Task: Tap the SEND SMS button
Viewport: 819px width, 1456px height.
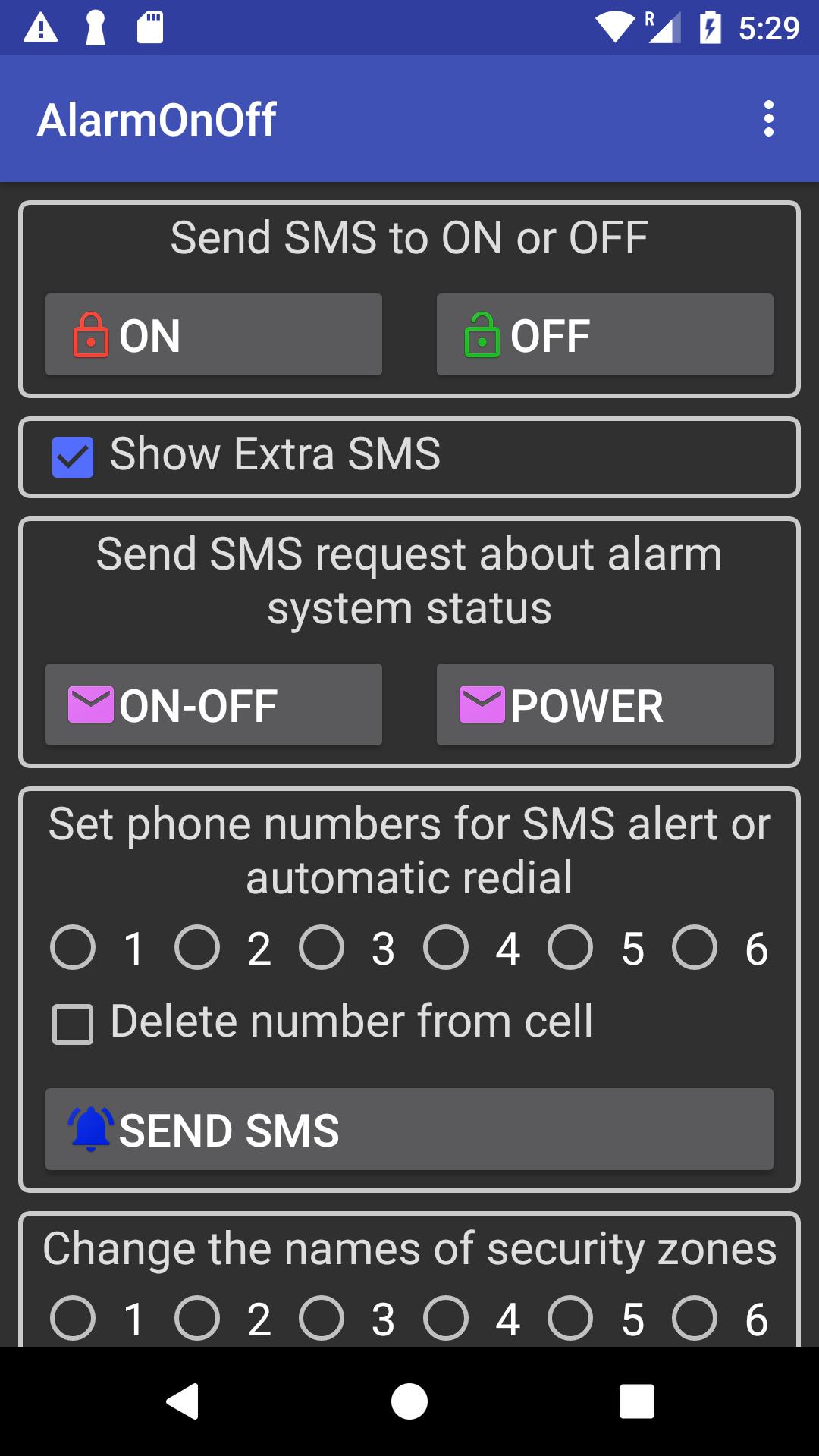Action: pos(409,1129)
